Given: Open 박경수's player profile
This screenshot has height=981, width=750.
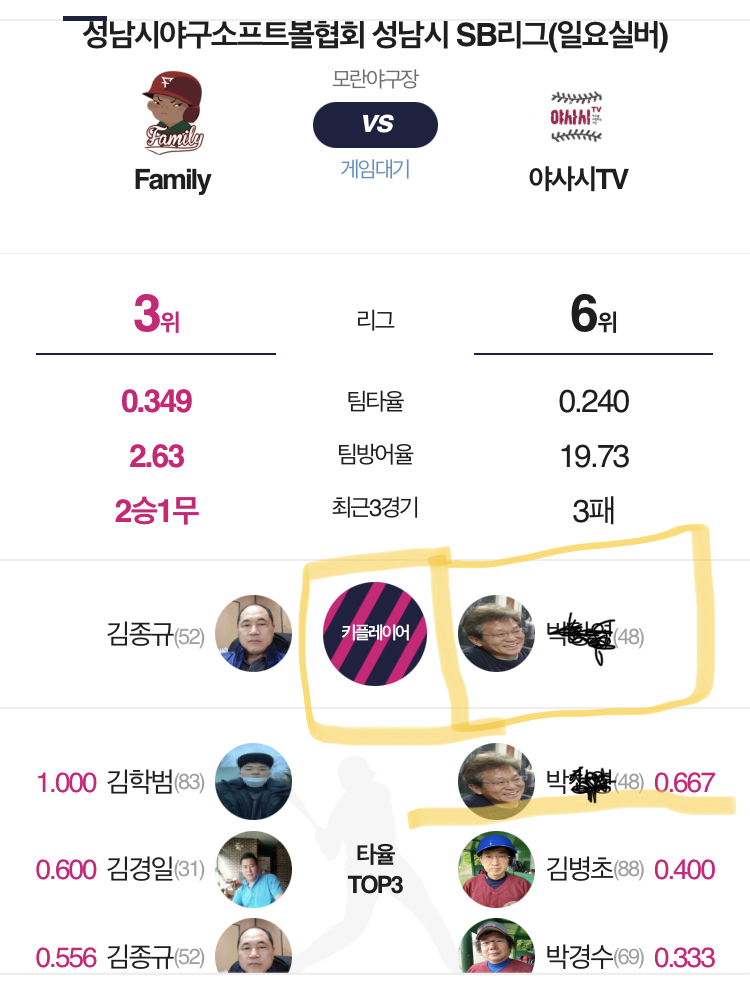Looking at the screenshot, I should pyautogui.click(x=496, y=950).
